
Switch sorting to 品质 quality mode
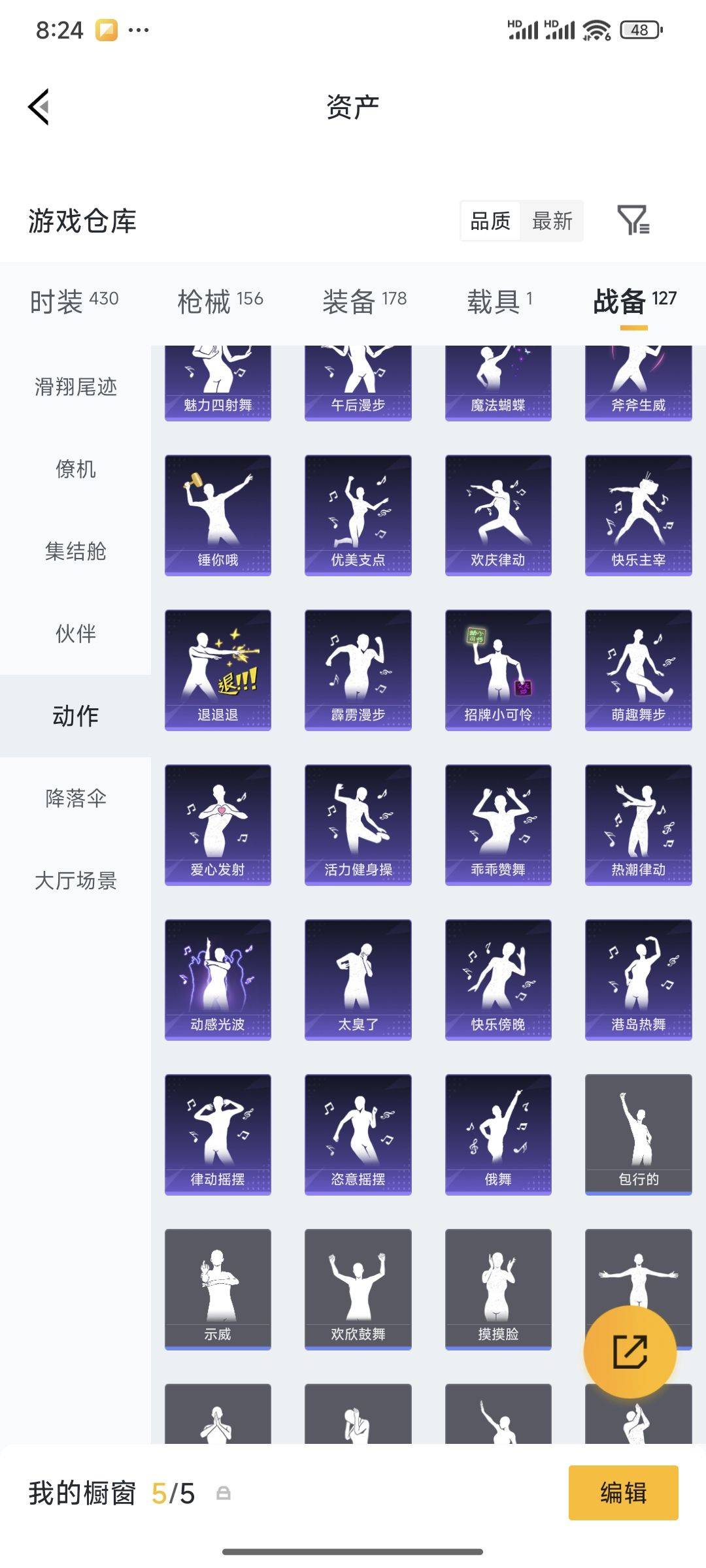tap(490, 222)
